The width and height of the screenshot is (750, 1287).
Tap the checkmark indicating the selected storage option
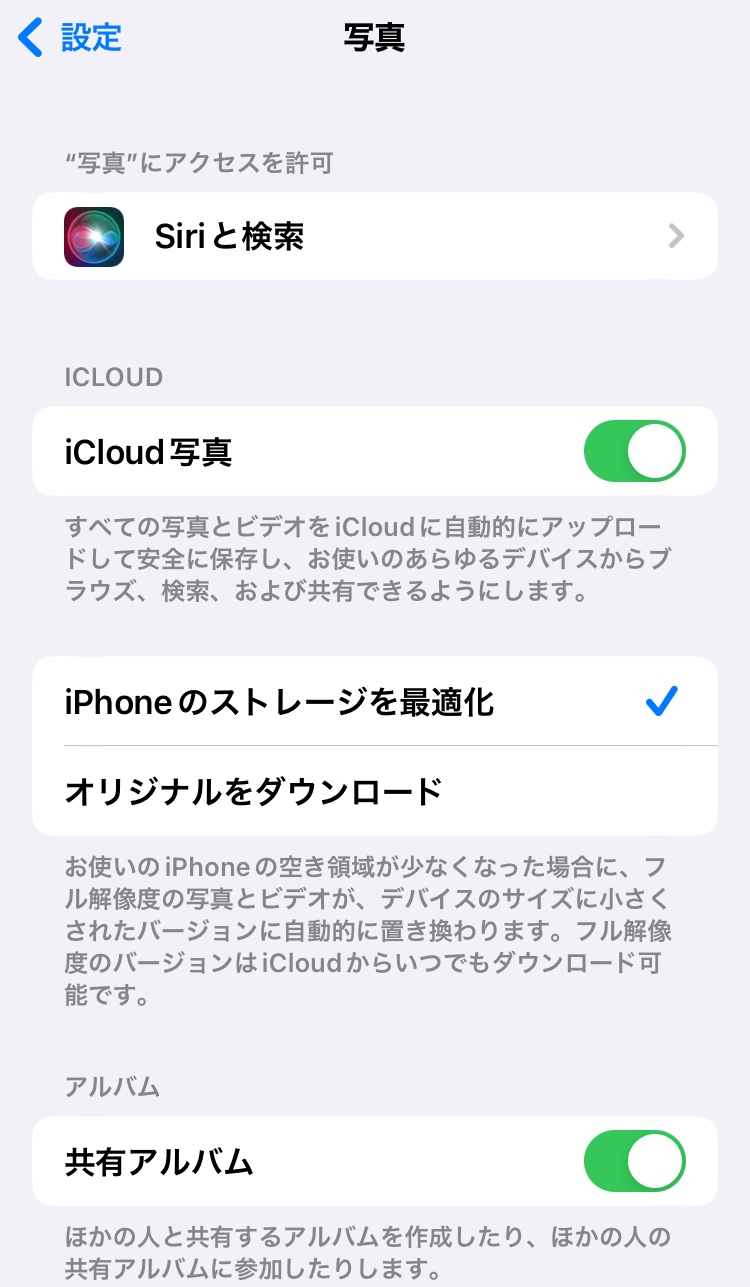(x=661, y=701)
